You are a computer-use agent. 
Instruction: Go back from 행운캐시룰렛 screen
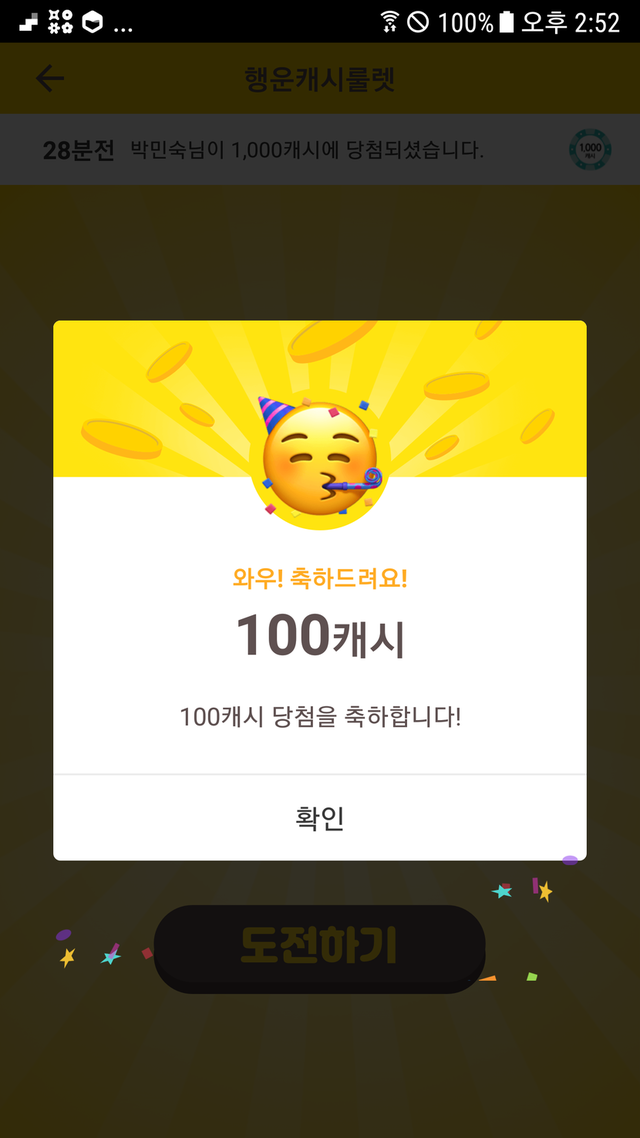point(49,79)
